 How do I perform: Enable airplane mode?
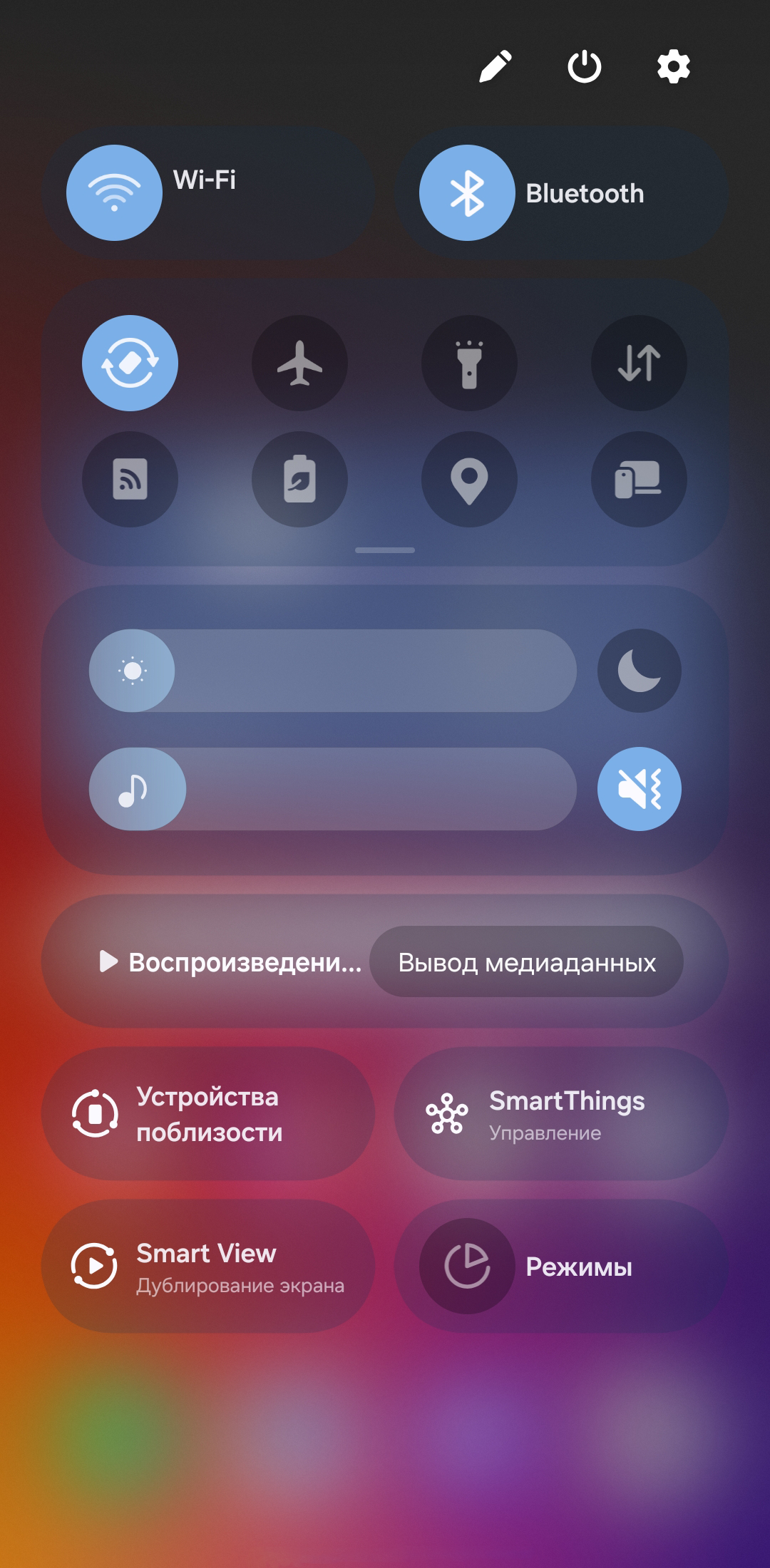pos(299,363)
